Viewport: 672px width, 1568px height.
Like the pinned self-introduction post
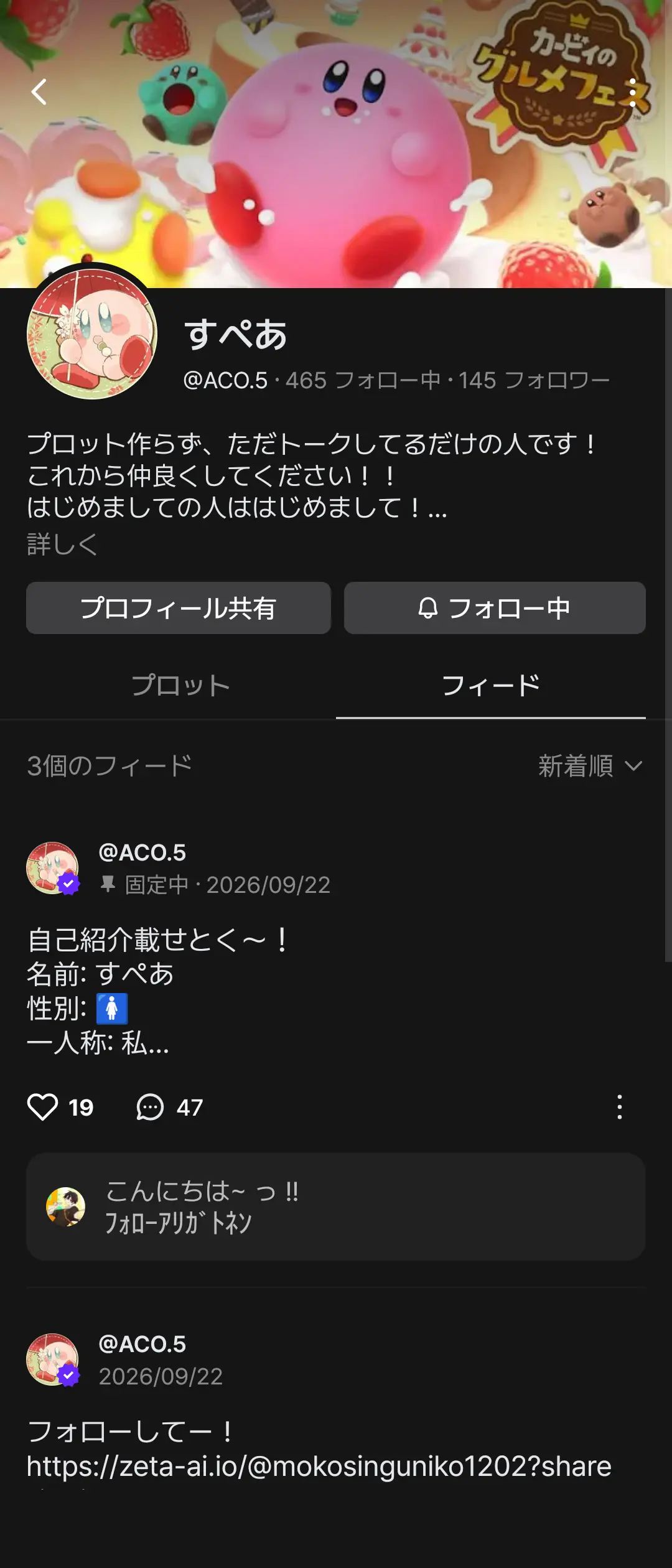[42, 1108]
